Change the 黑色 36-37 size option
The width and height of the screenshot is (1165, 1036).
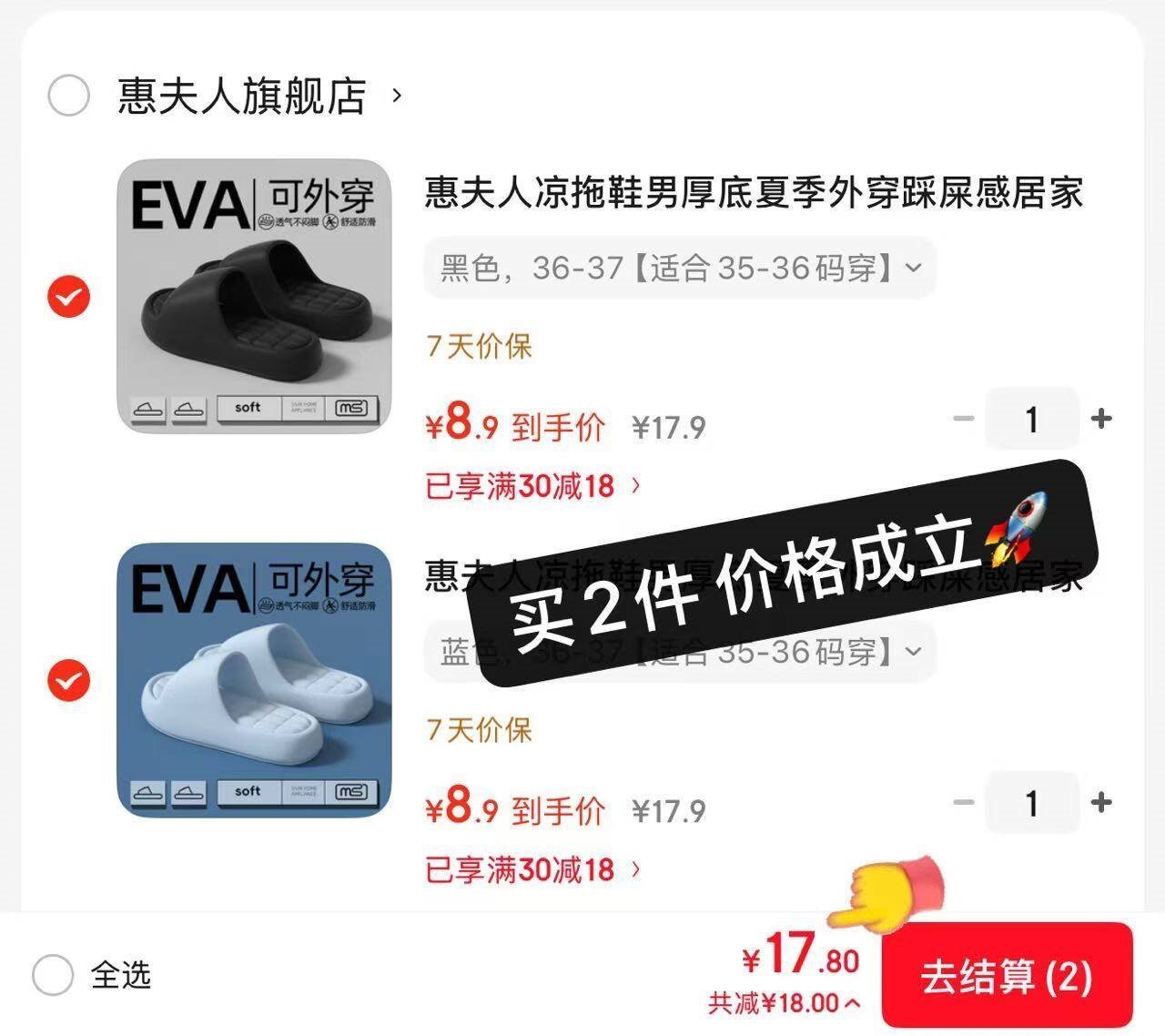pyautogui.click(x=679, y=269)
